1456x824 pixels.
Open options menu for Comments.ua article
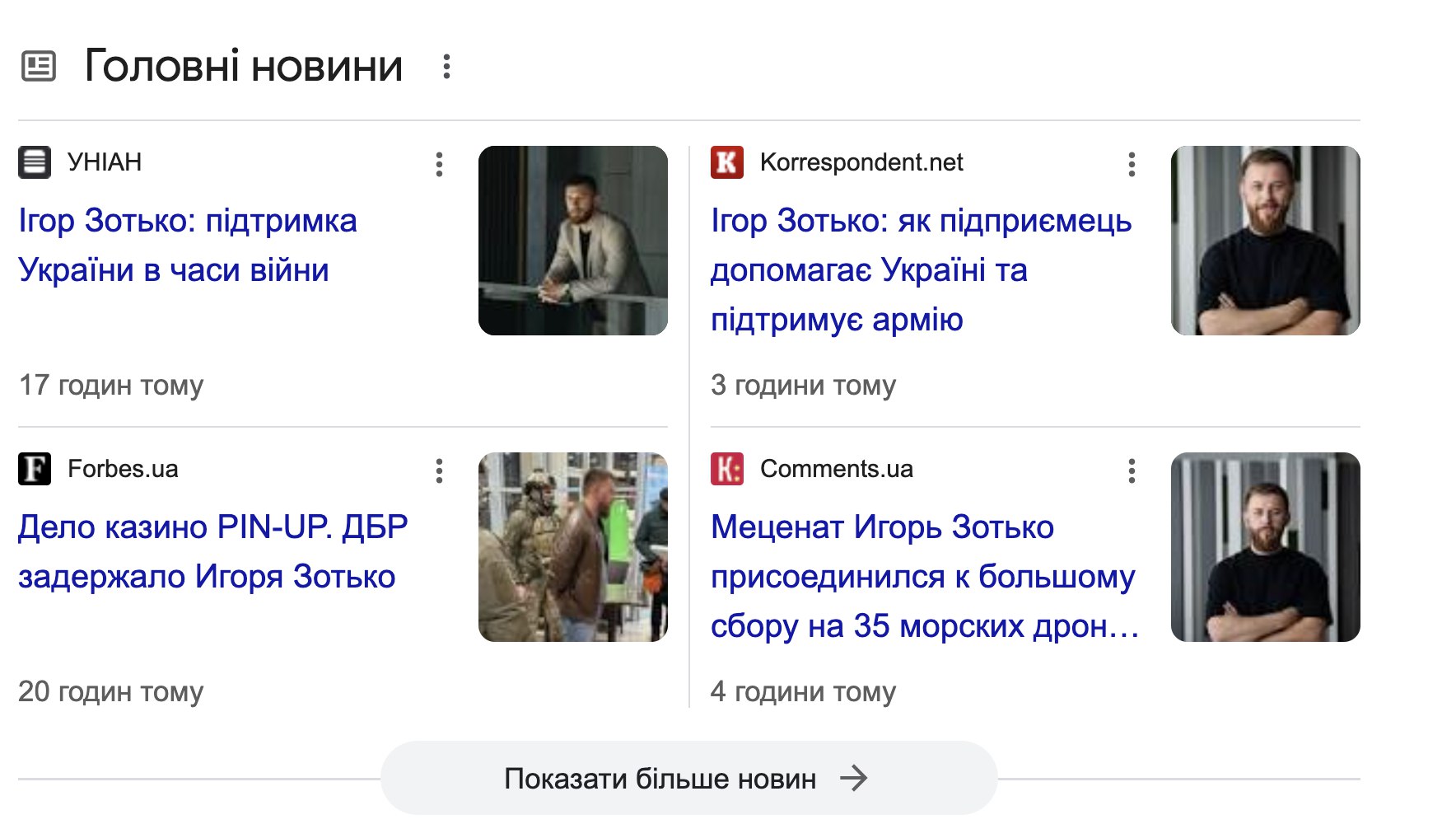pyautogui.click(x=1132, y=471)
